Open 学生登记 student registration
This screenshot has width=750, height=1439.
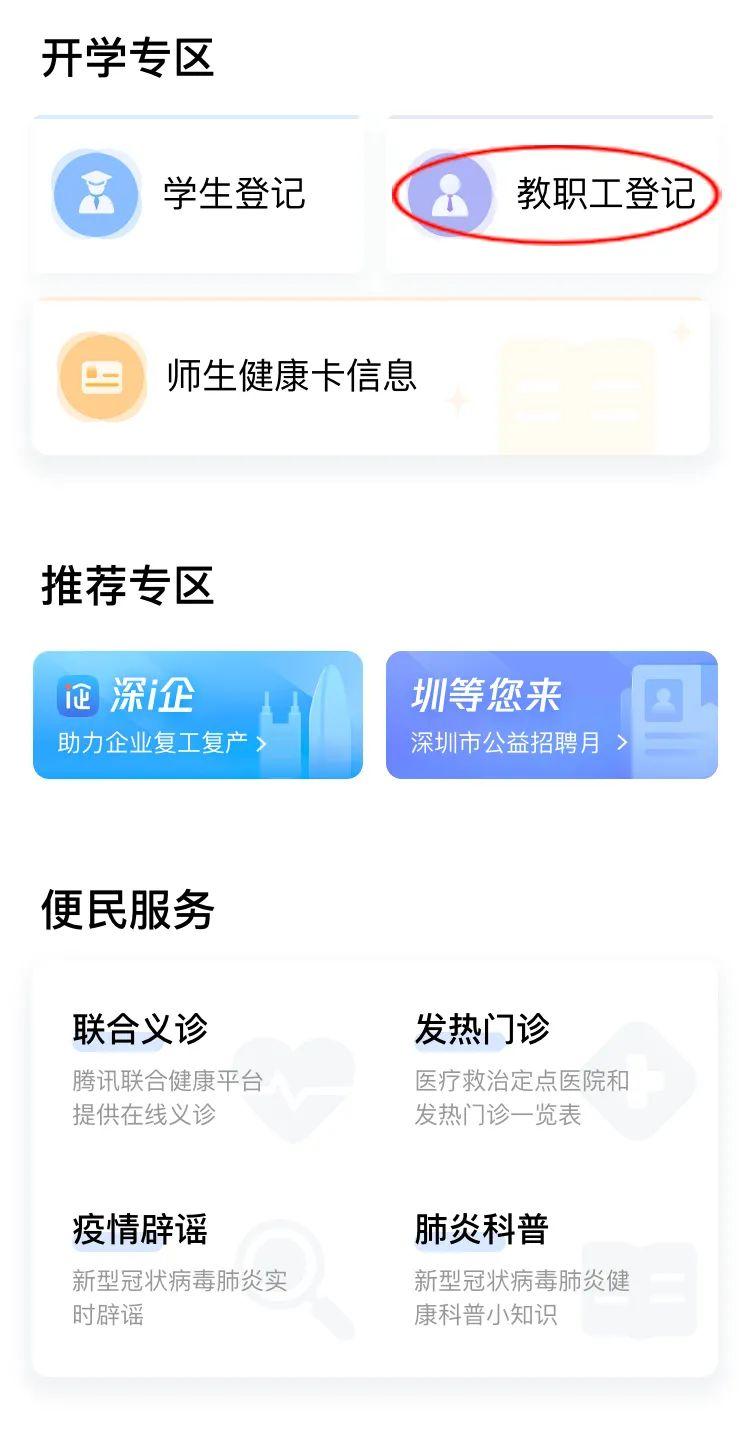(x=198, y=194)
